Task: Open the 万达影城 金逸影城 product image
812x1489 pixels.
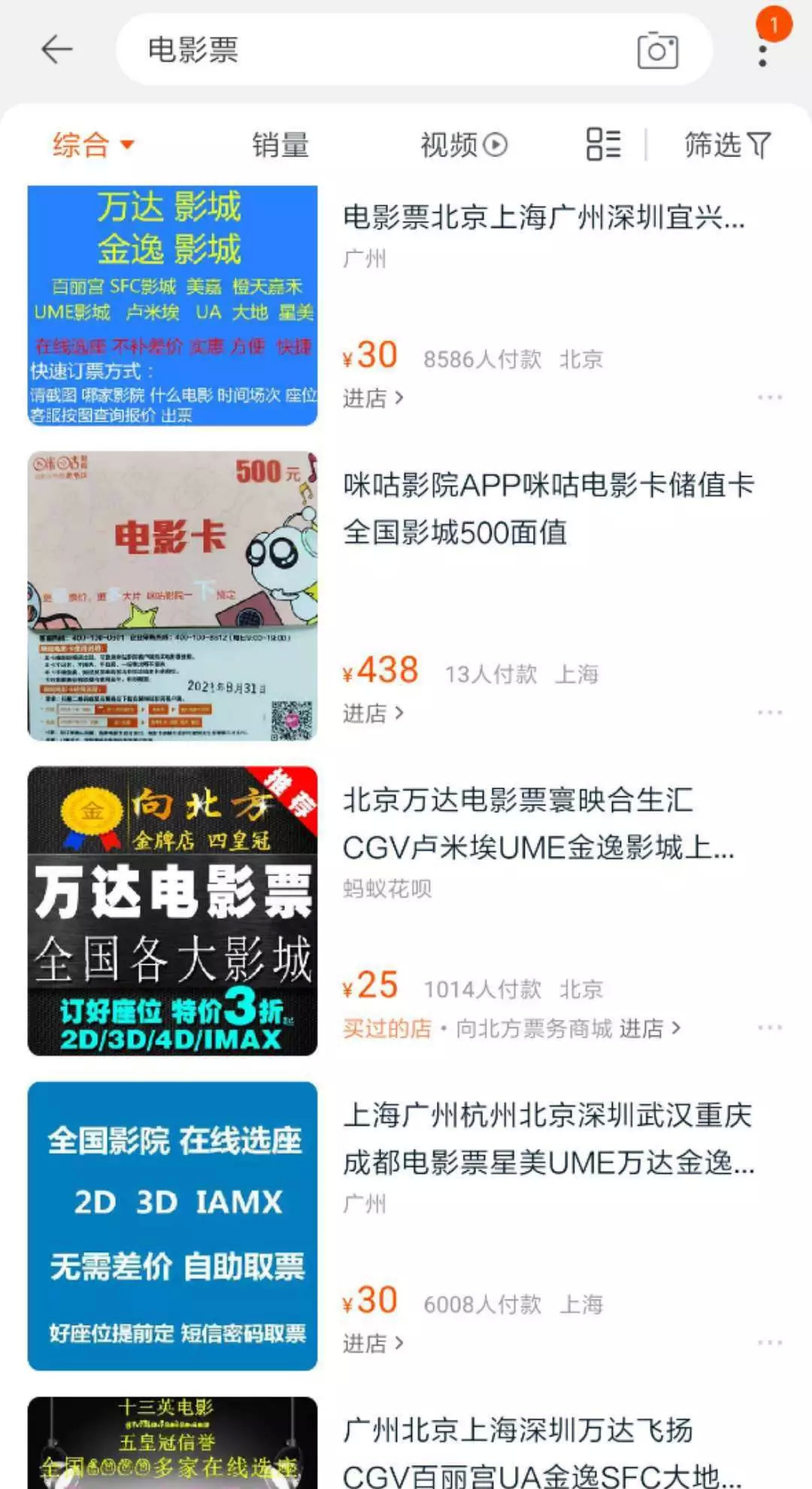Action: click(172, 305)
